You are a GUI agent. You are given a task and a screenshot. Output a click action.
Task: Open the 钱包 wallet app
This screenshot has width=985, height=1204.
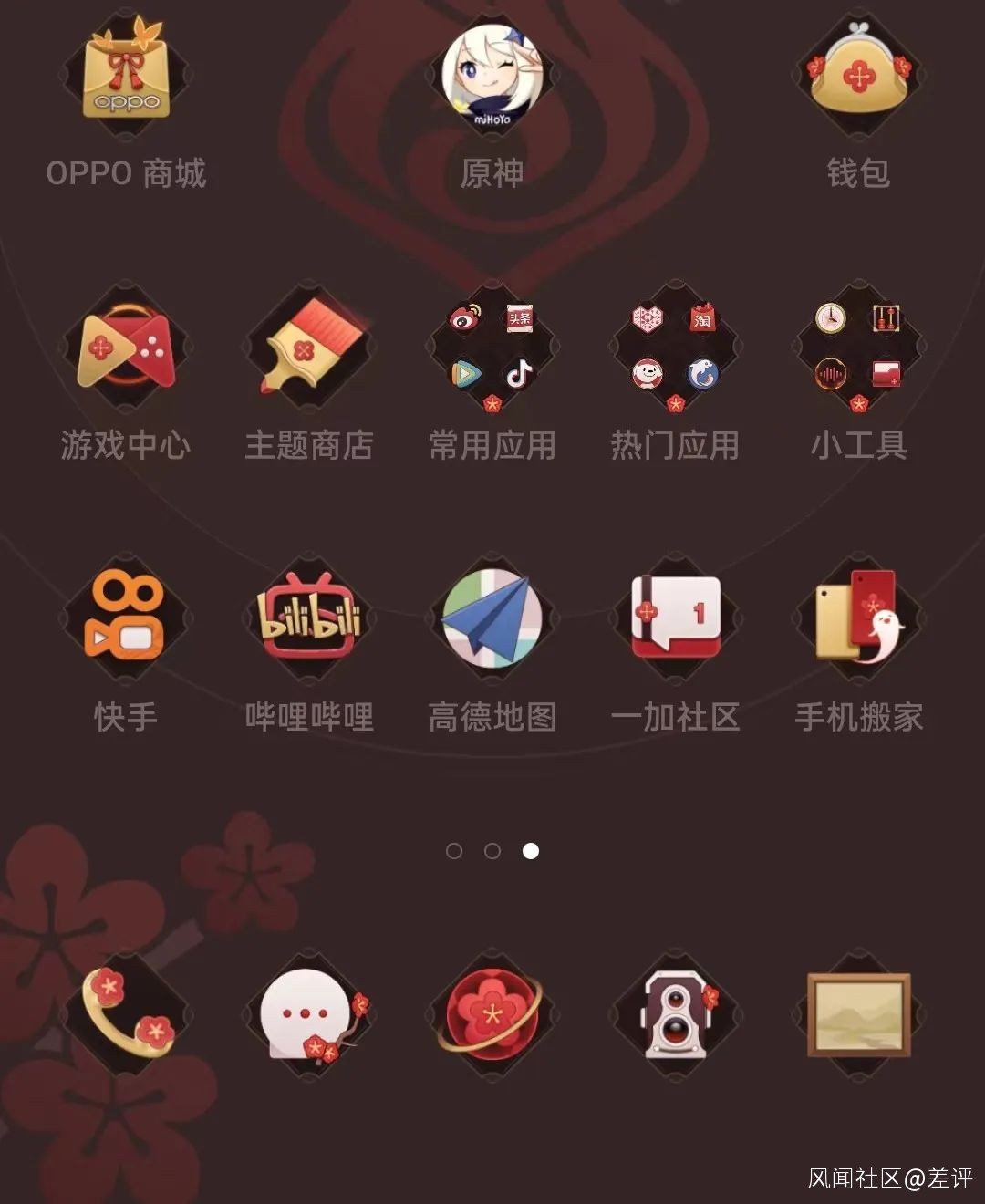(857, 75)
